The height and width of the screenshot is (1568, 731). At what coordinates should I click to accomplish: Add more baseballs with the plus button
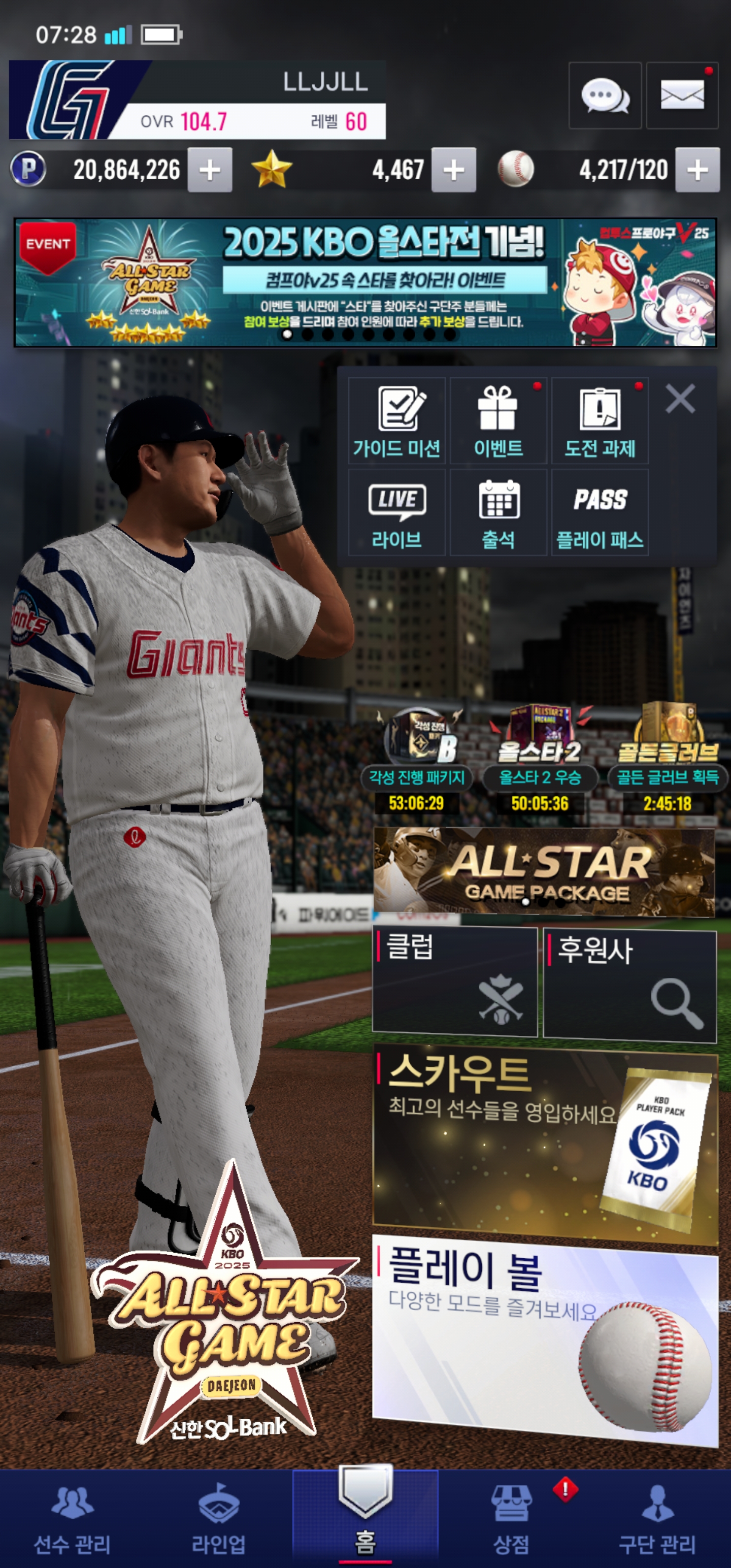coord(697,170)
